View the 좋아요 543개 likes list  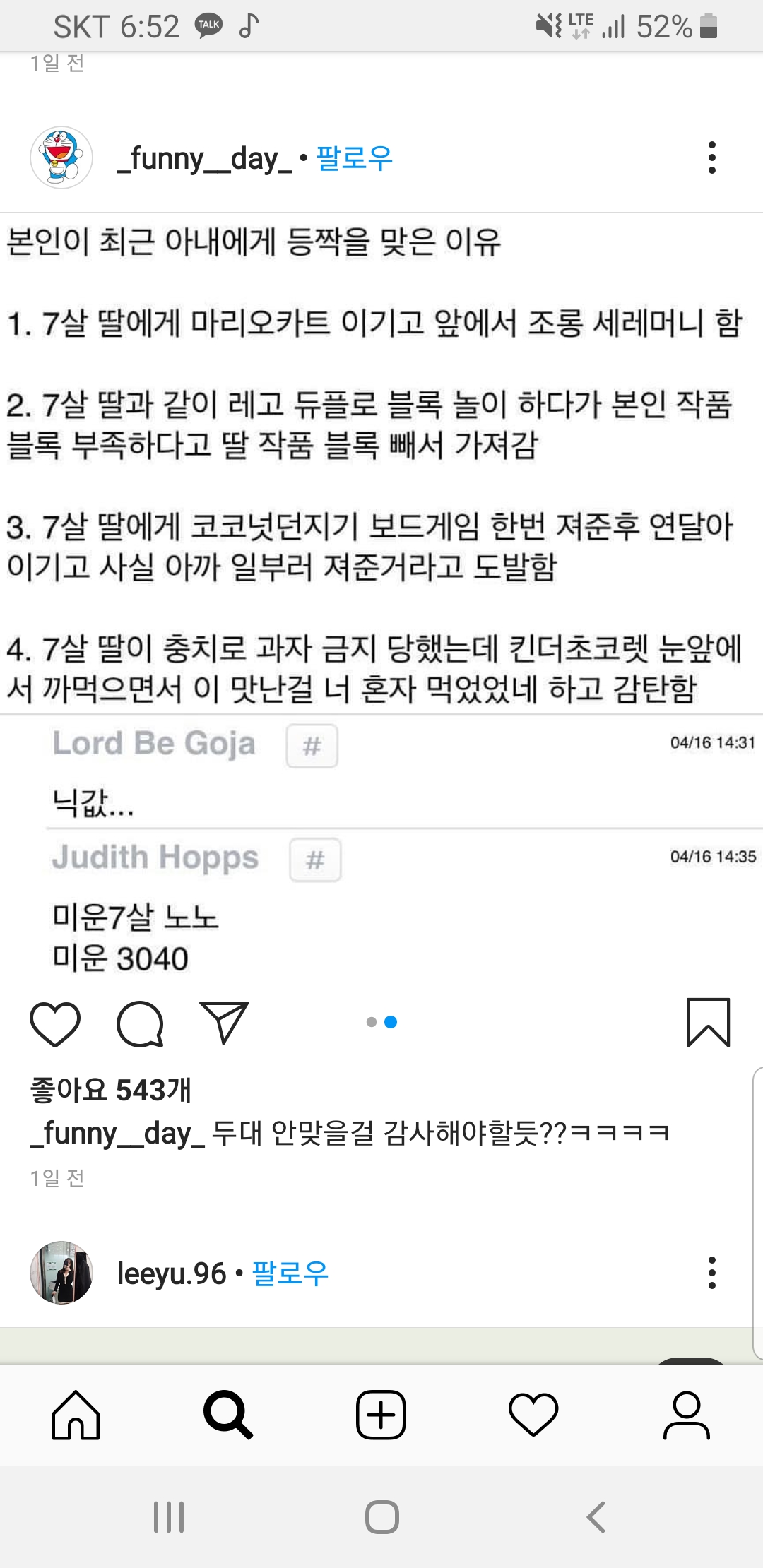tap(111, 1090)
